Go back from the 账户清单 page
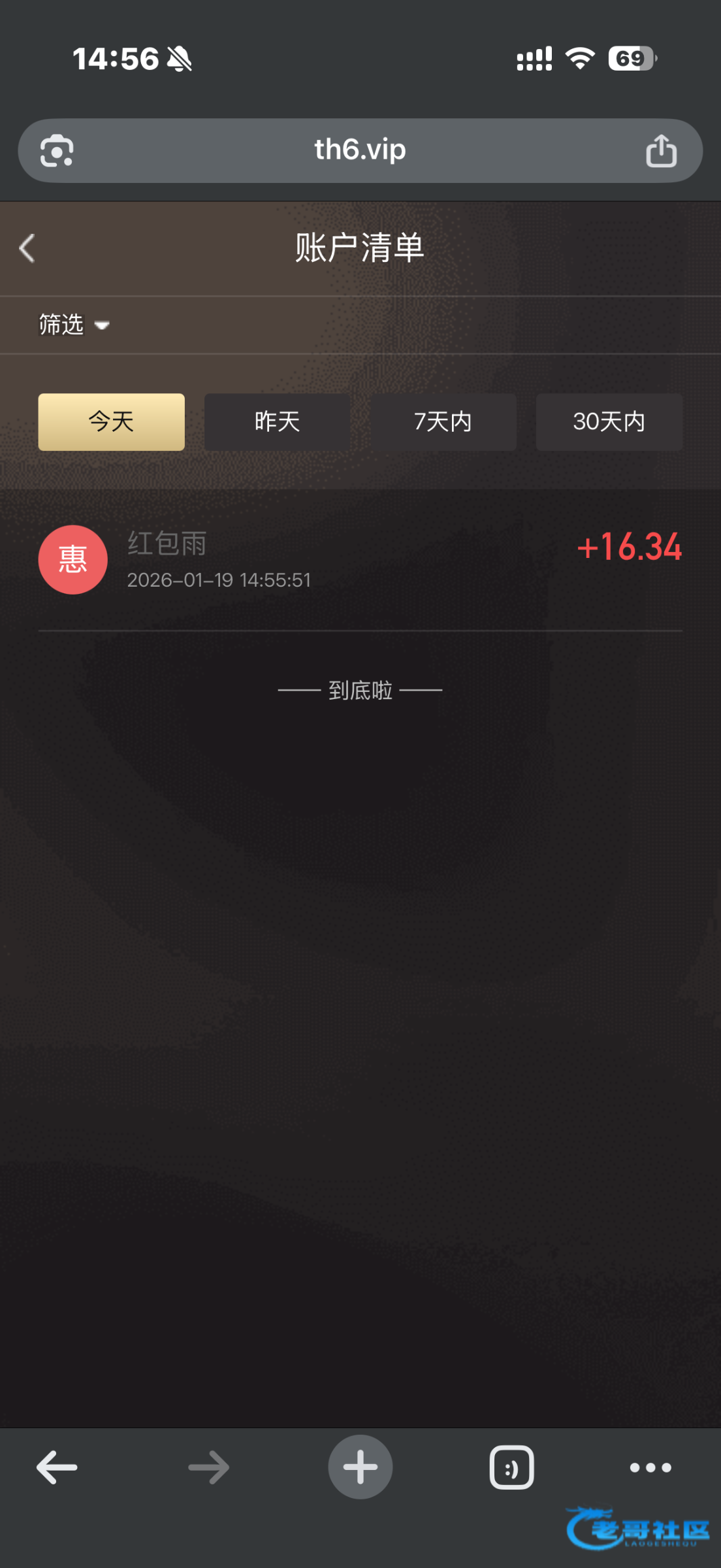Viewport: 721px width, 1568px height. pyautogui.click(x=27, y=249)
